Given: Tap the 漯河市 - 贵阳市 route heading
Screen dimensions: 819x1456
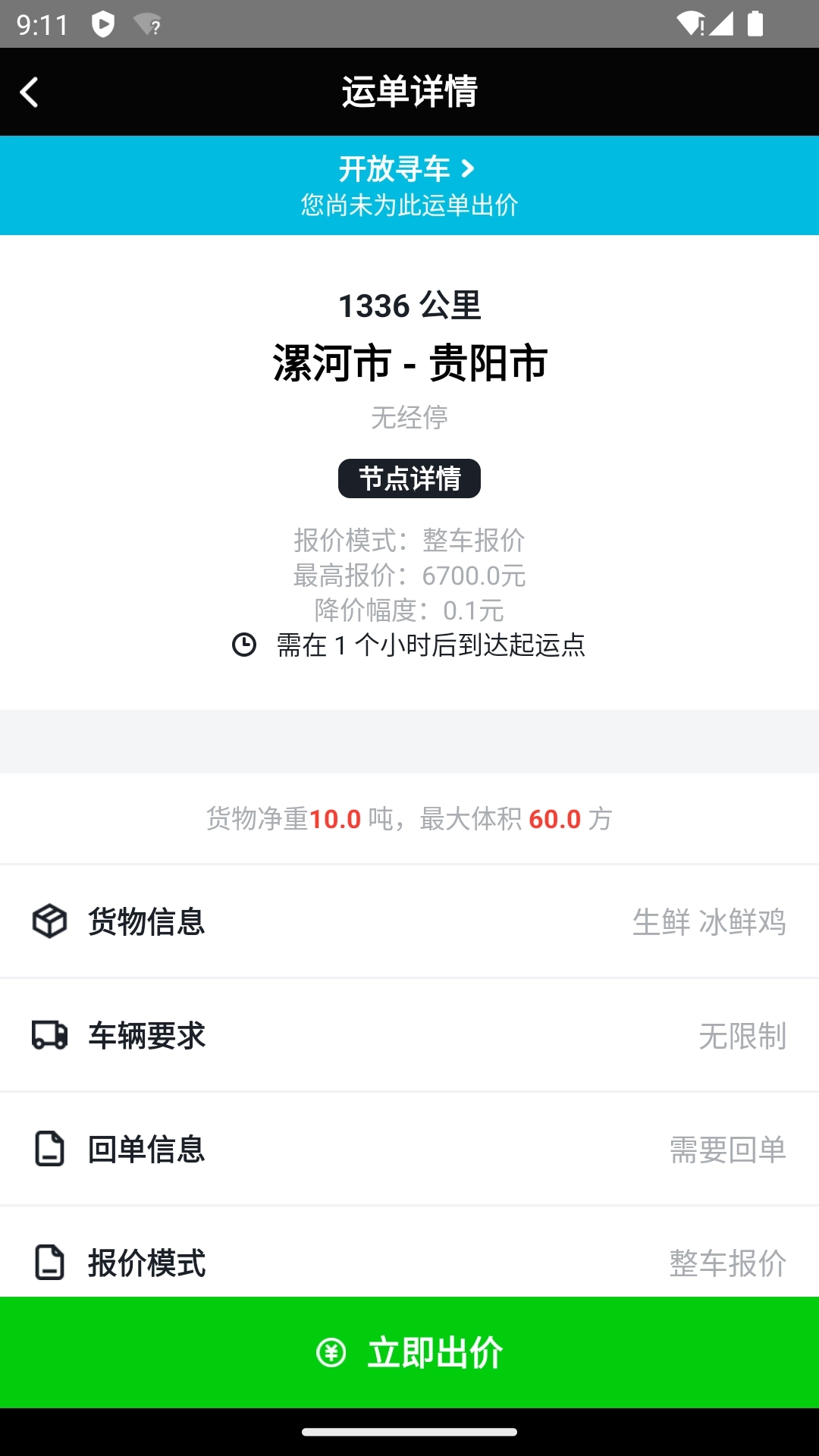Looking at the screenshot, I should point(409,363).
